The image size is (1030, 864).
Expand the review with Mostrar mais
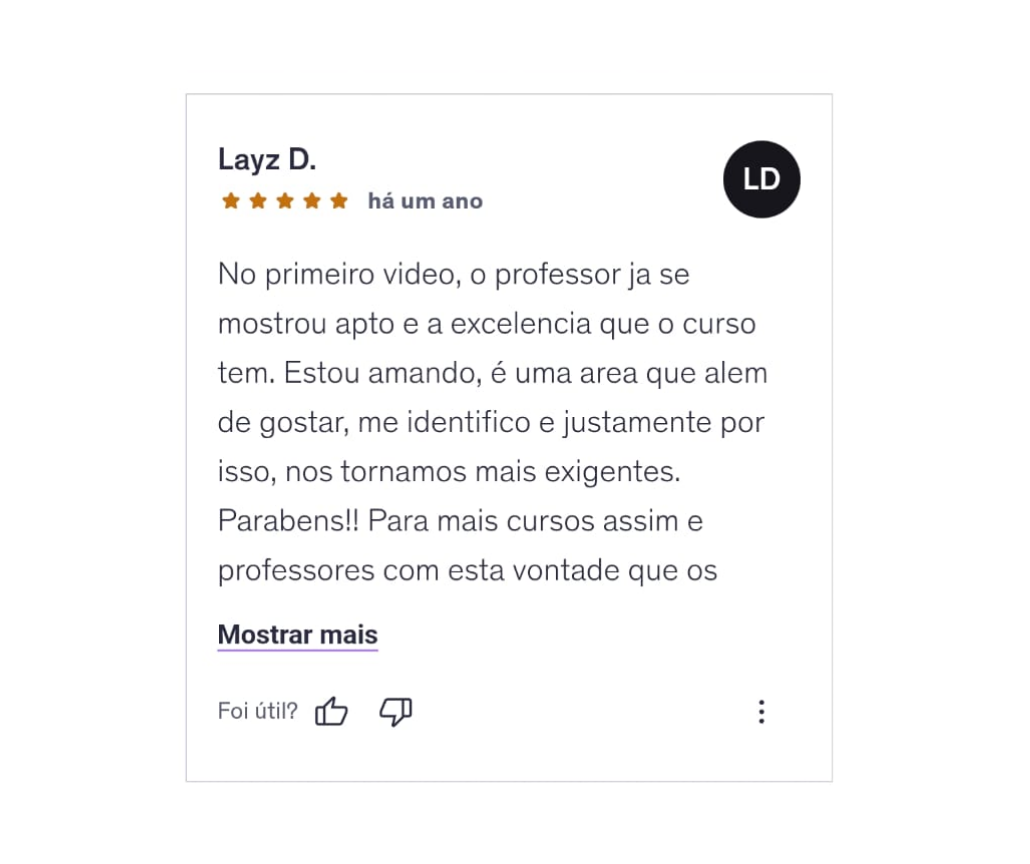[297, 635]
